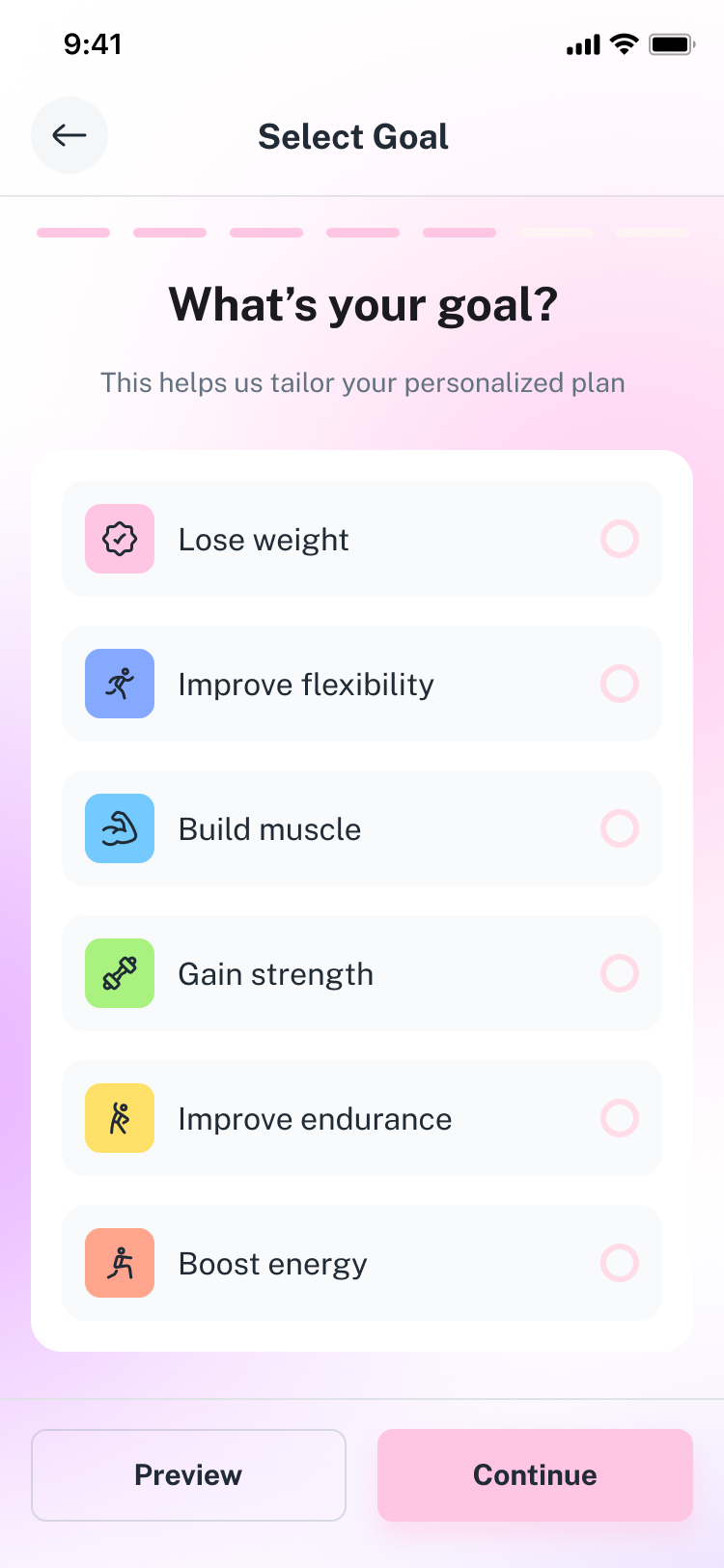The image size is (724, 1568).
Task: Click the Boost energy exercising figure icon
Action: point(119,1263)
